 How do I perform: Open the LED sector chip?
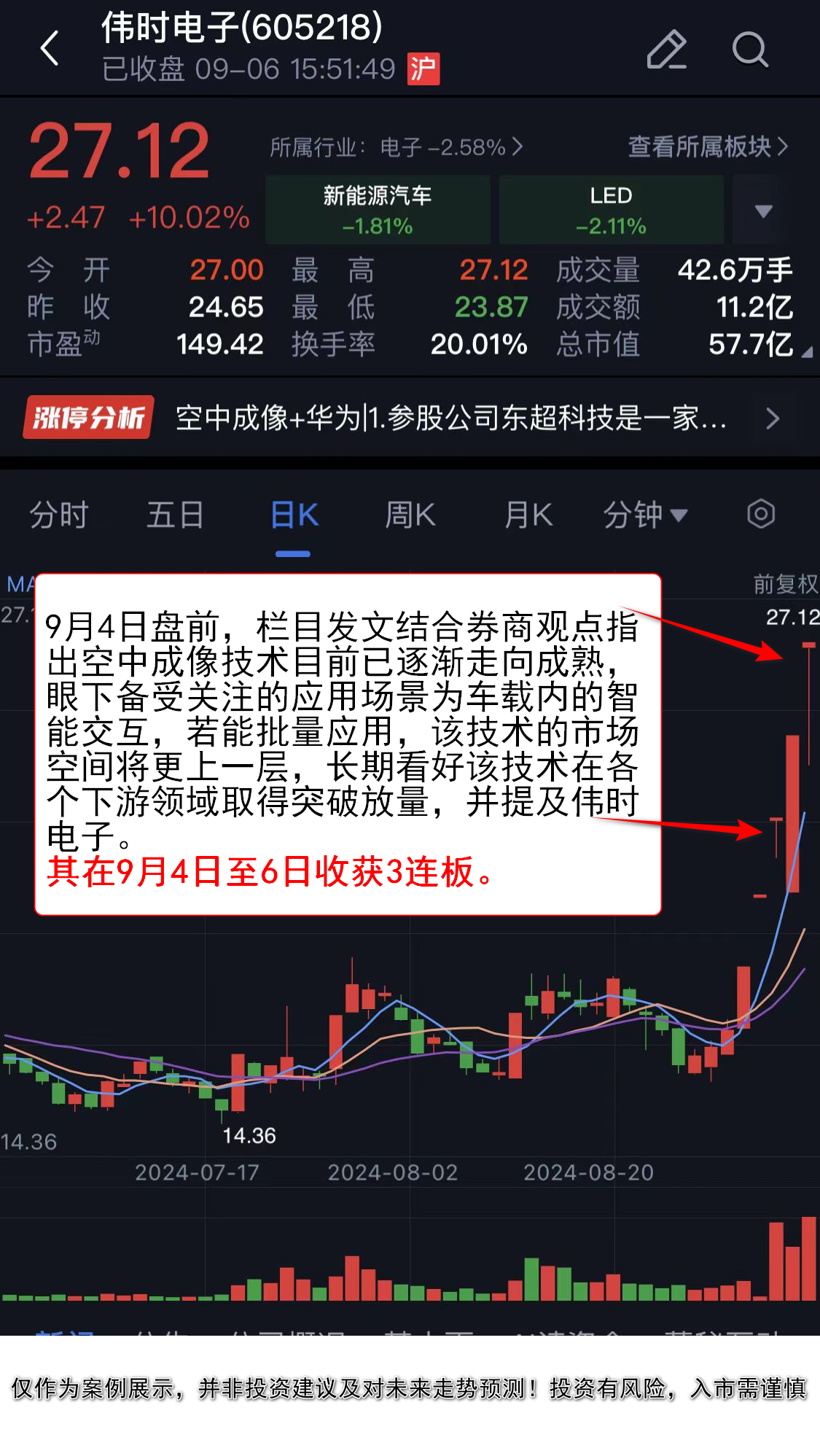(x=611, y=209)
